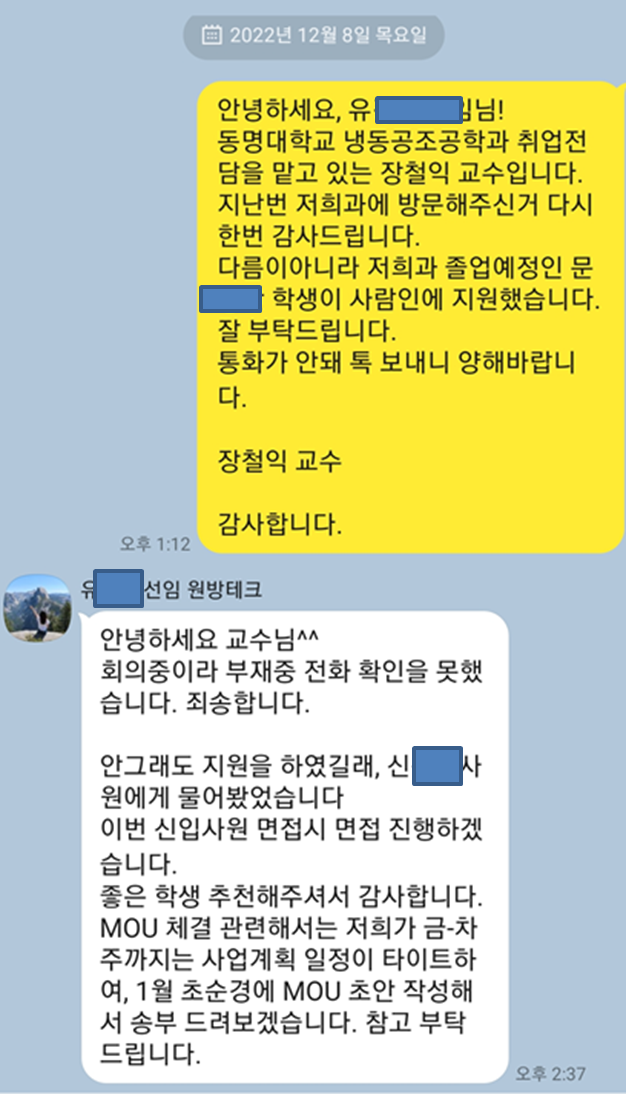The image size is (626, 1094).
Task: Open the 2022년 12월 8일 date chip
Action: pos(314,36)
